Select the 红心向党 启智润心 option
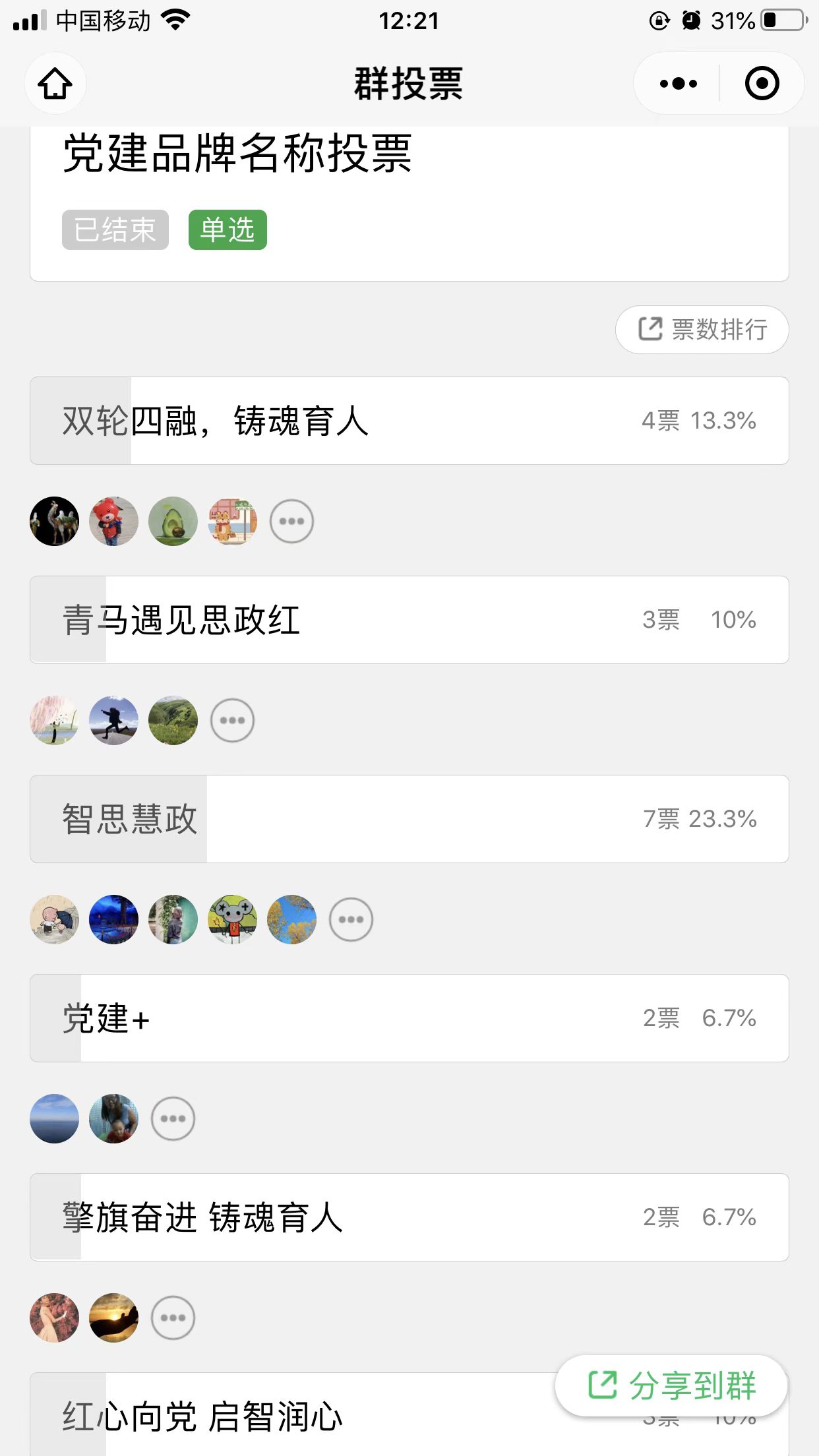This screenshot has width=819, height=1456. pyautogui.click(x=409, y=1414)
